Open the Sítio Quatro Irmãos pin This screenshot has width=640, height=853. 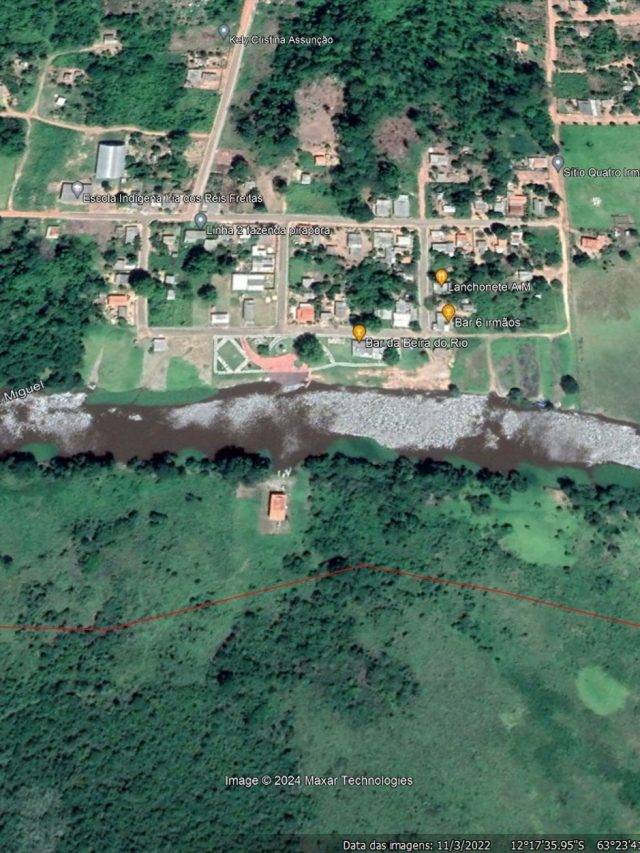coord(558,162)
